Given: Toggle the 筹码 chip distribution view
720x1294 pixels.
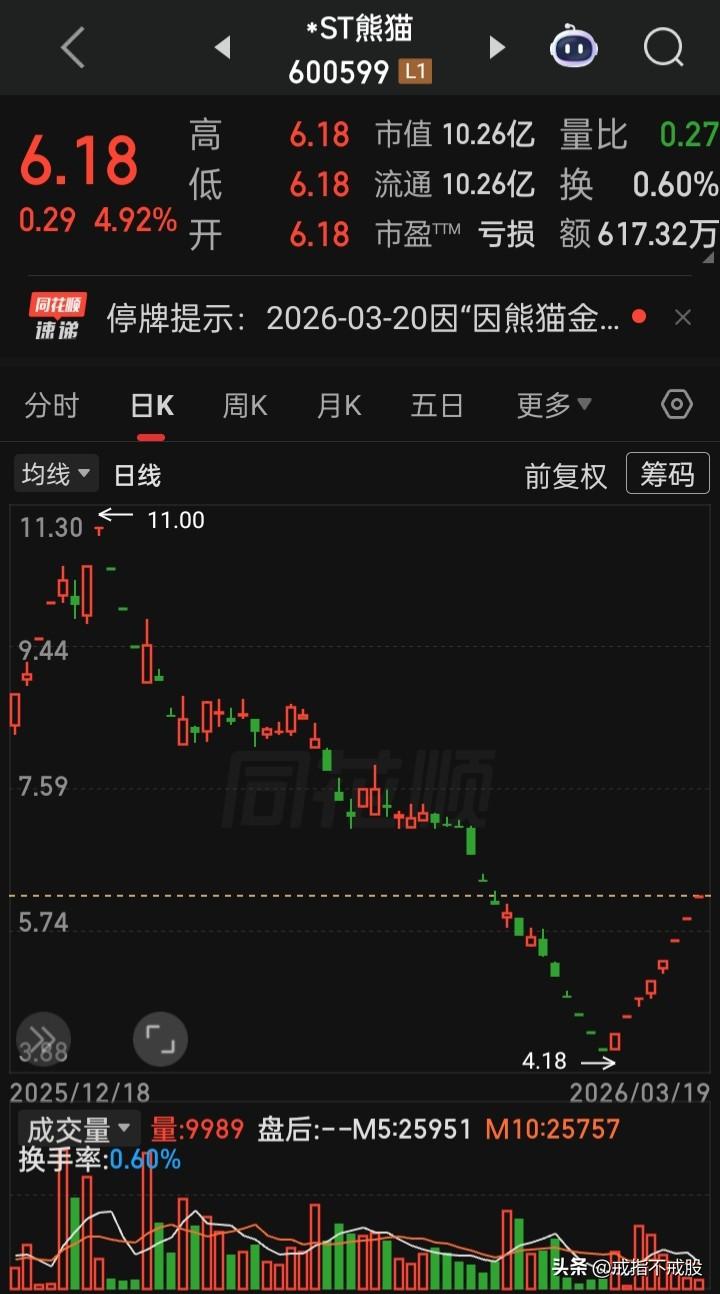Looking at the screenshot, I should point(667,474).
